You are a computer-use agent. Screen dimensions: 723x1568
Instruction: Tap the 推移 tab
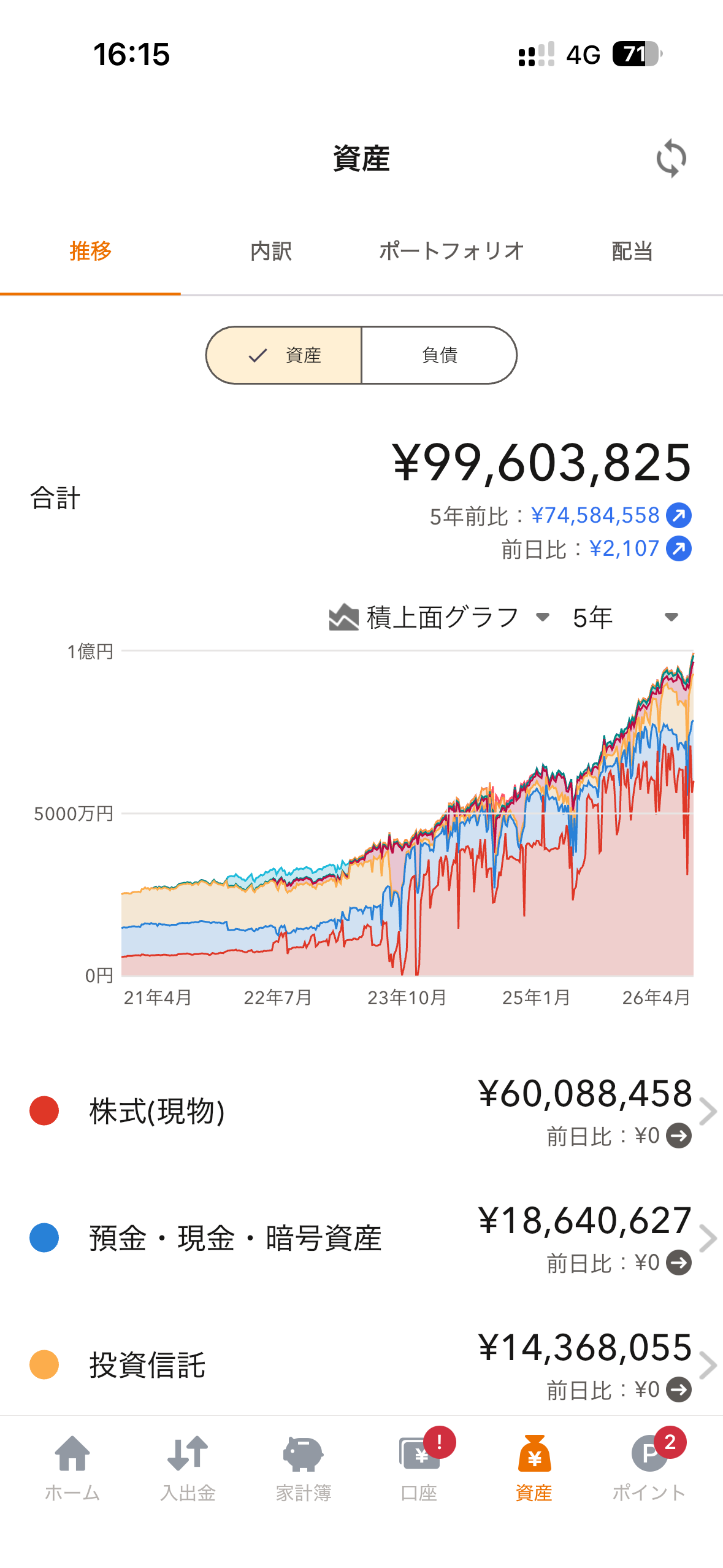pyautogui.click(x=90, y=251)
